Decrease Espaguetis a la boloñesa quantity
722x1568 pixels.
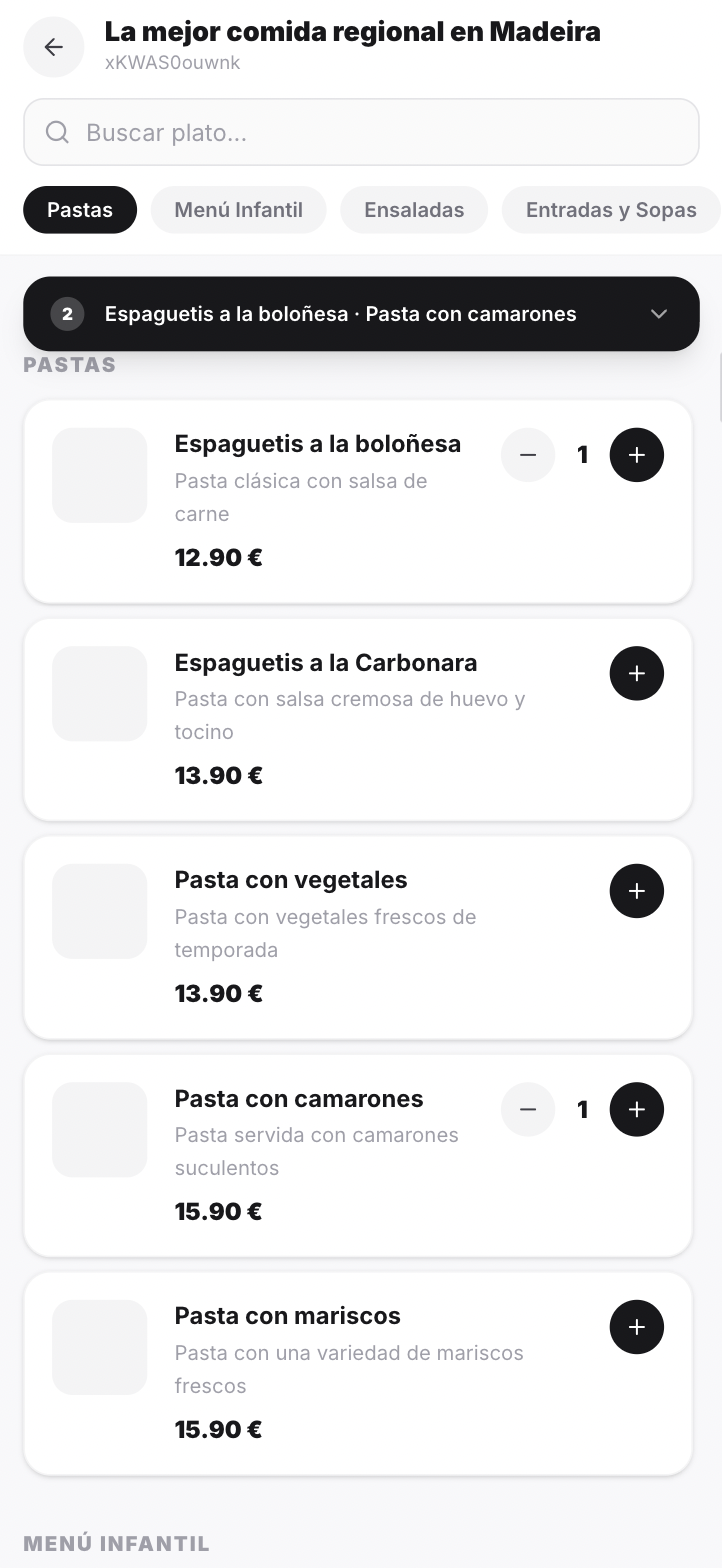point(528,455)
